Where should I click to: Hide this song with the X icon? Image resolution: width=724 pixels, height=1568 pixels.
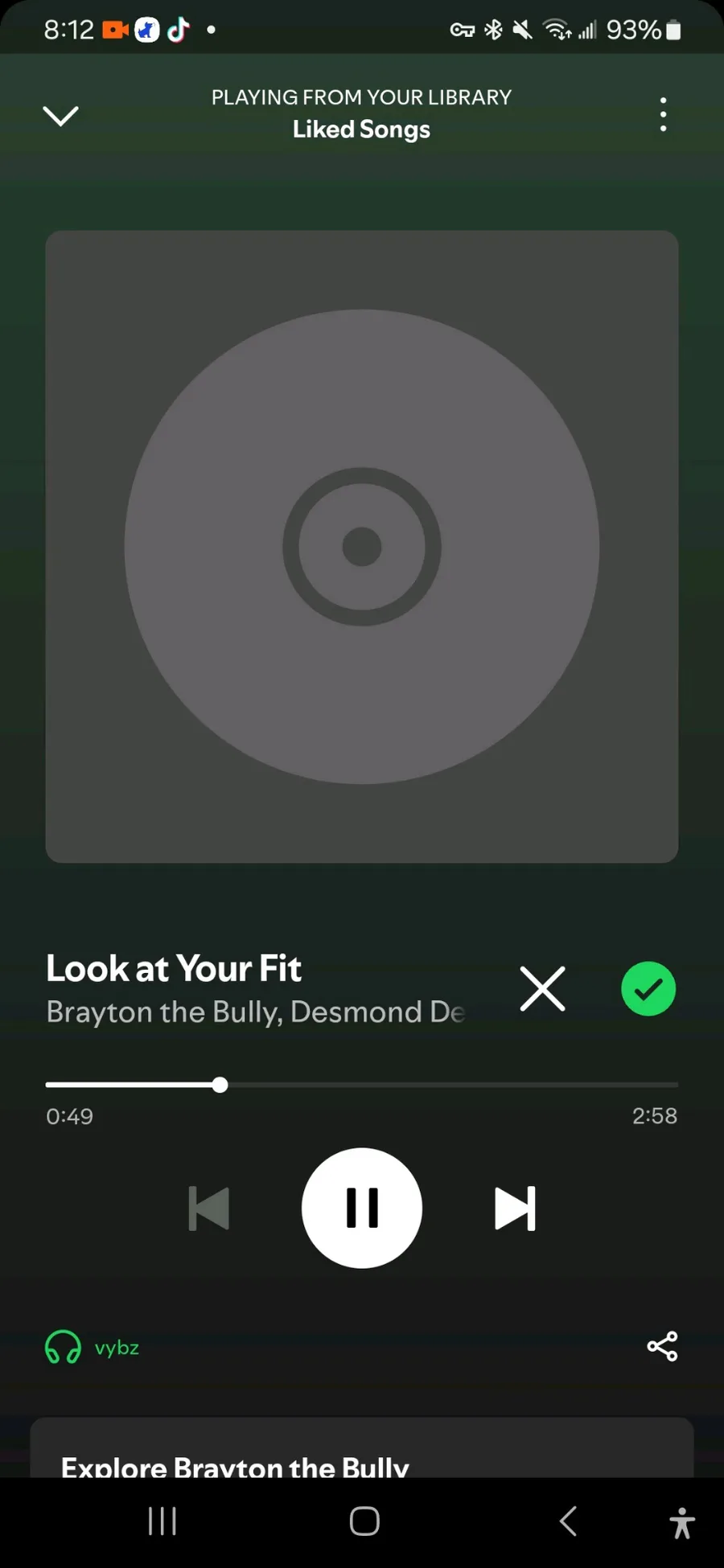pyautogui.click(x=543, y=989)
